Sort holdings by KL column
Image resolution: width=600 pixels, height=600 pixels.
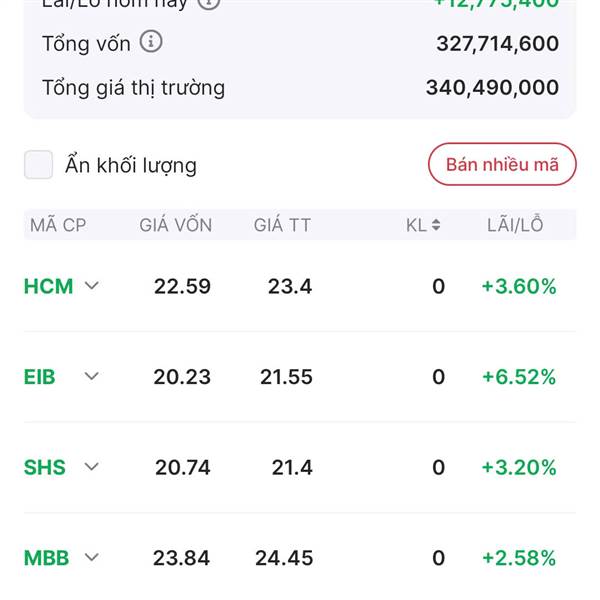[424, 225]
